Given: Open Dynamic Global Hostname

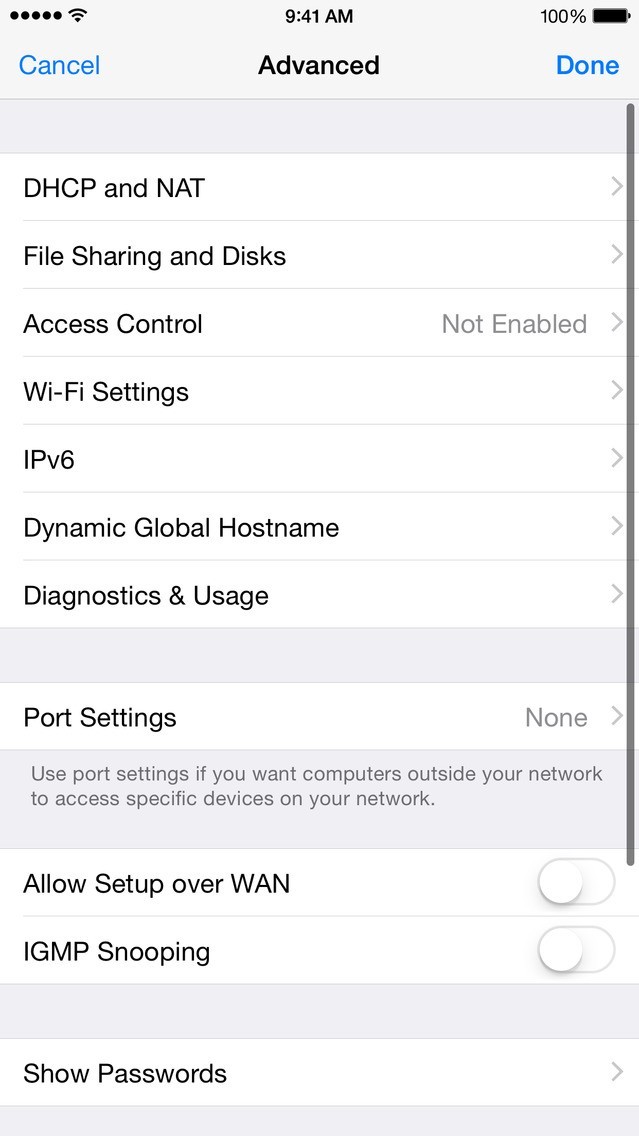Looking at the screenshot, I should (x=320, y=527).
